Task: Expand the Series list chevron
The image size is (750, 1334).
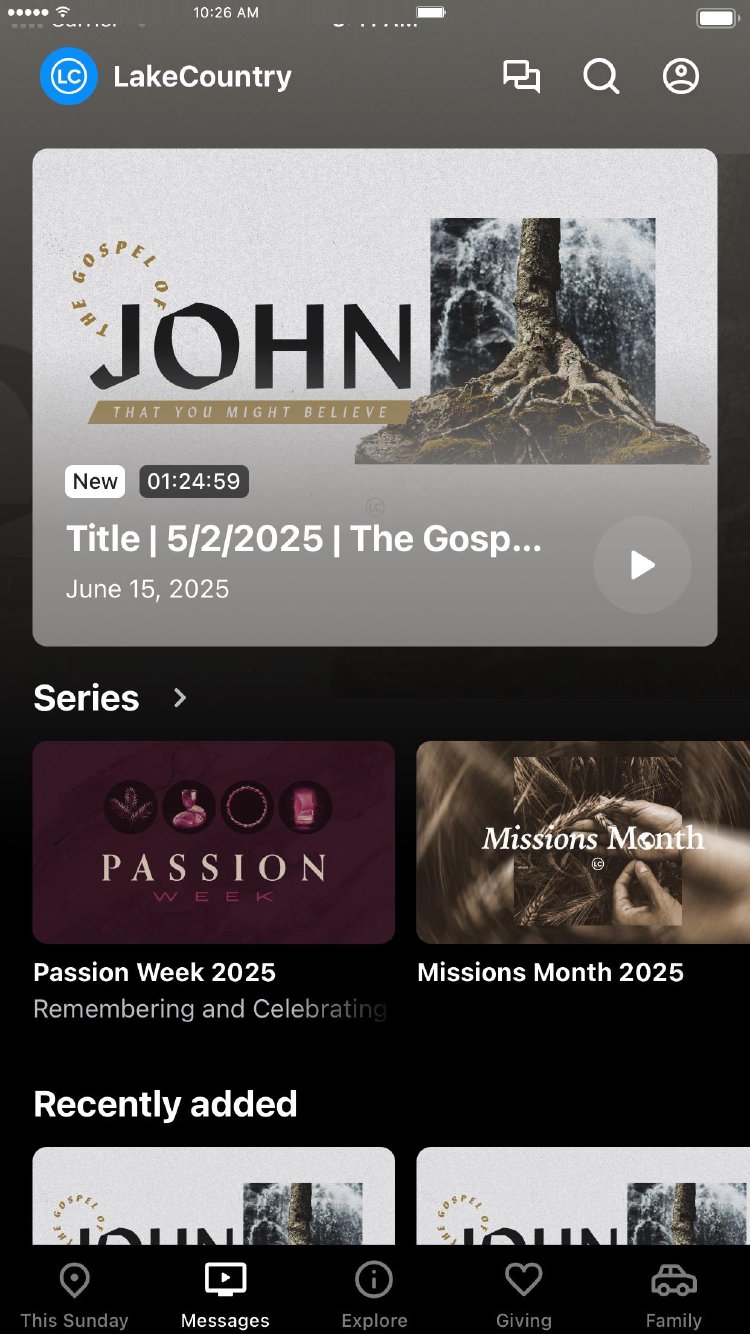Action: pos(180,698)
